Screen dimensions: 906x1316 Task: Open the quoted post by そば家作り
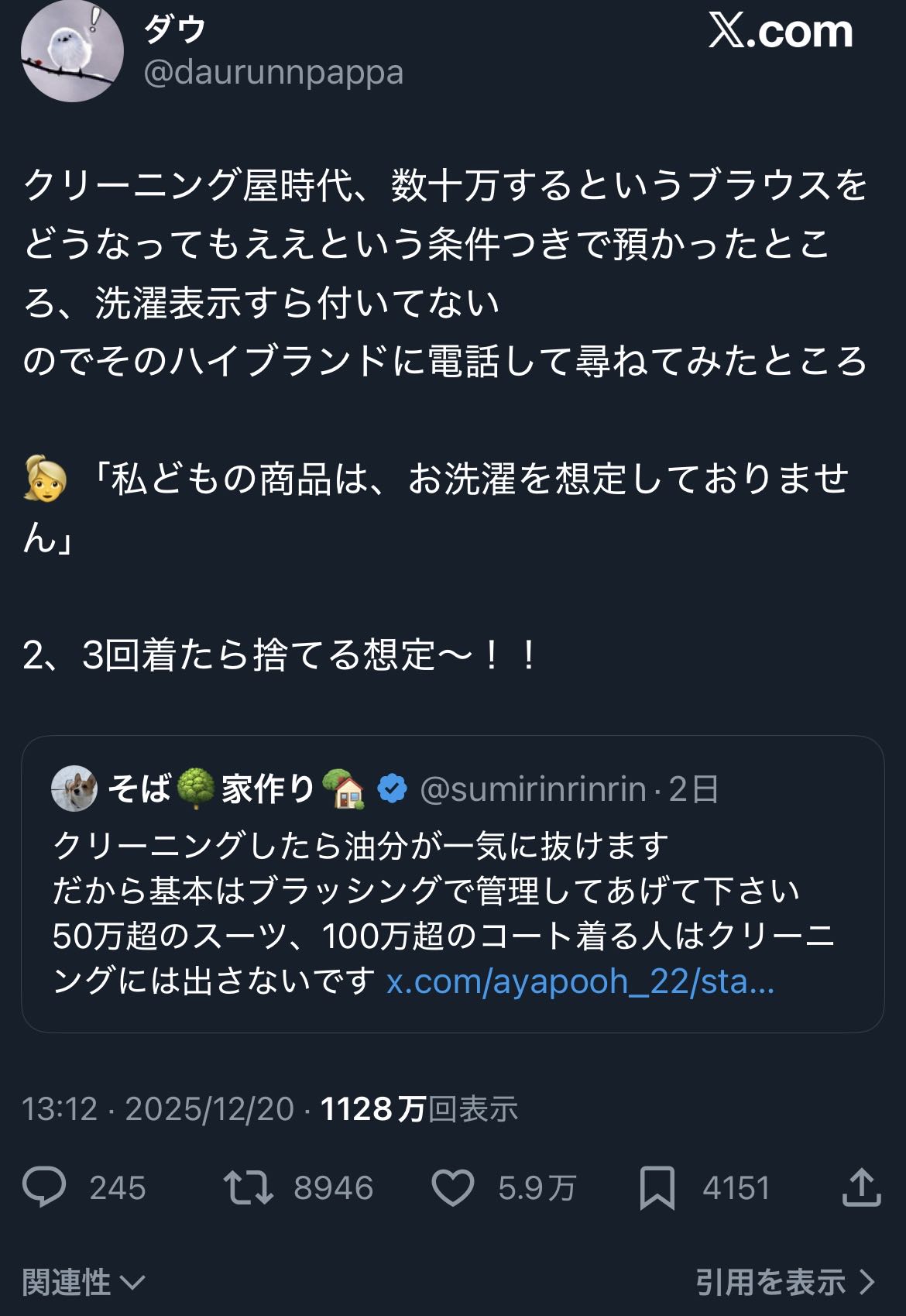[453, 884]
